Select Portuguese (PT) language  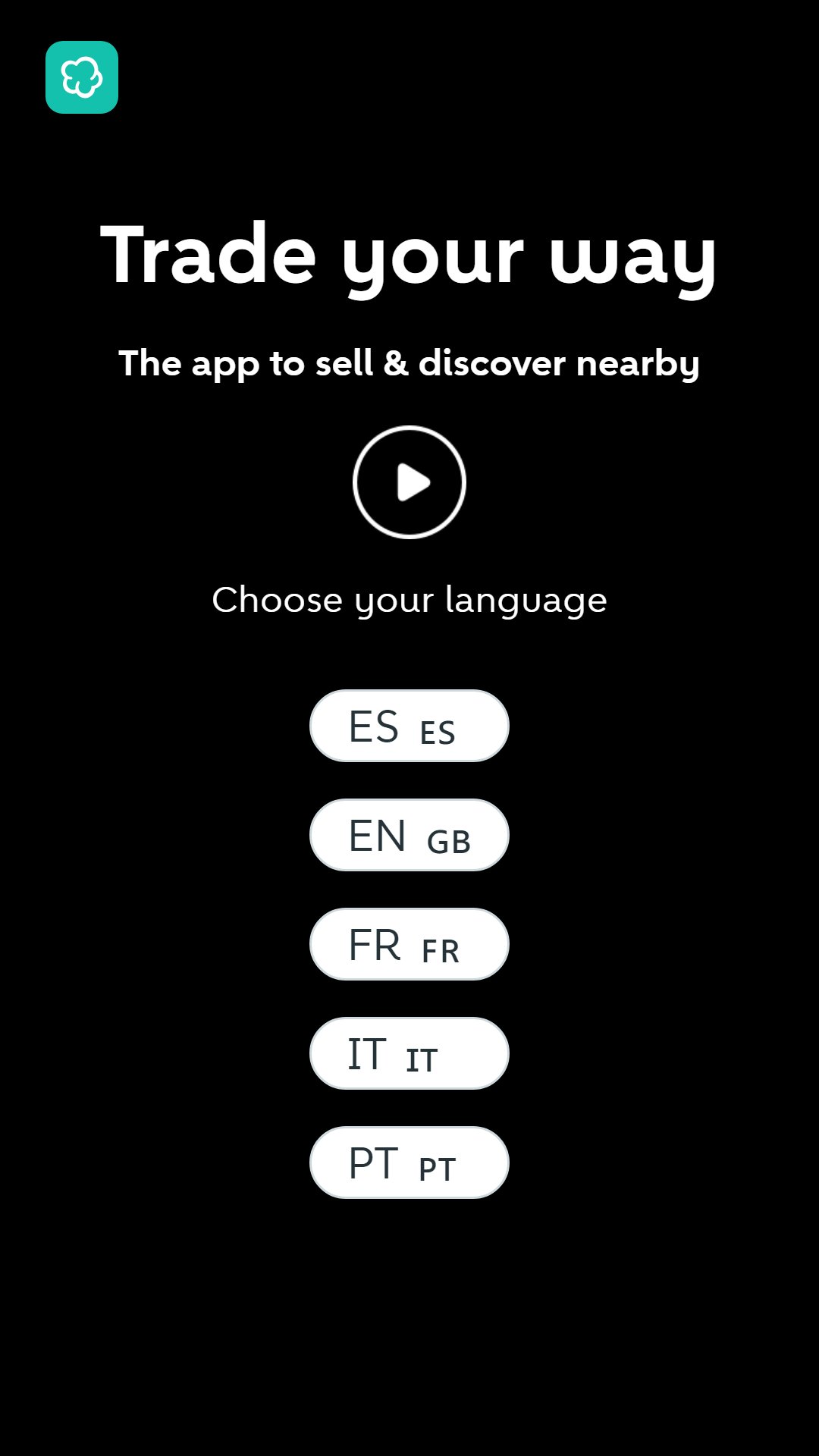pyautogui.click(x=409, y=1163)
